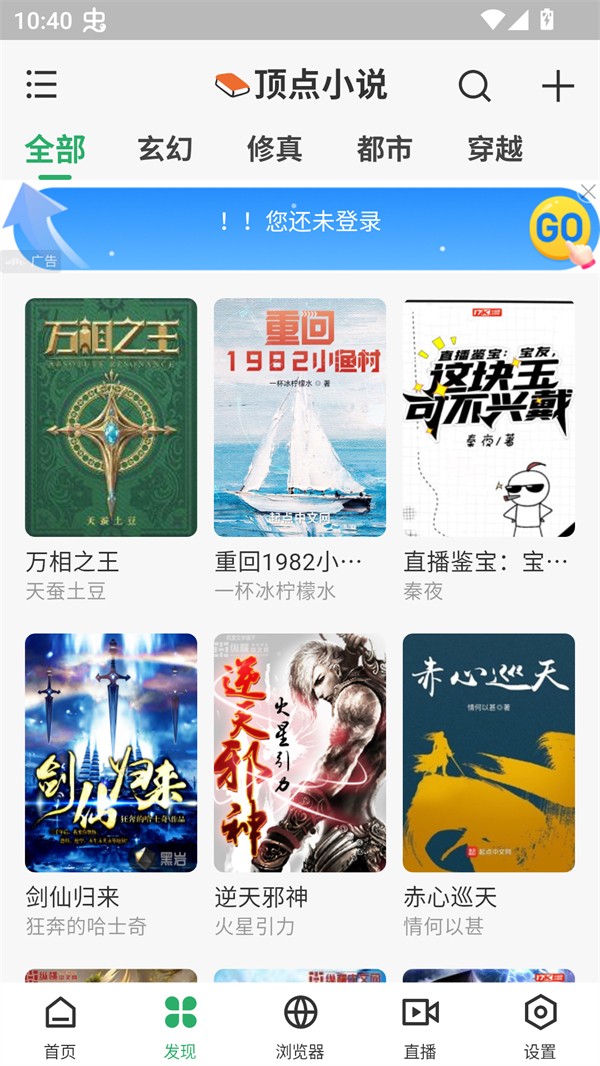Viewport: 600px width, 1066px height.
Task: Open the novel 直播鉴宝
Action: pyautogui.click(x=489, y=418)
